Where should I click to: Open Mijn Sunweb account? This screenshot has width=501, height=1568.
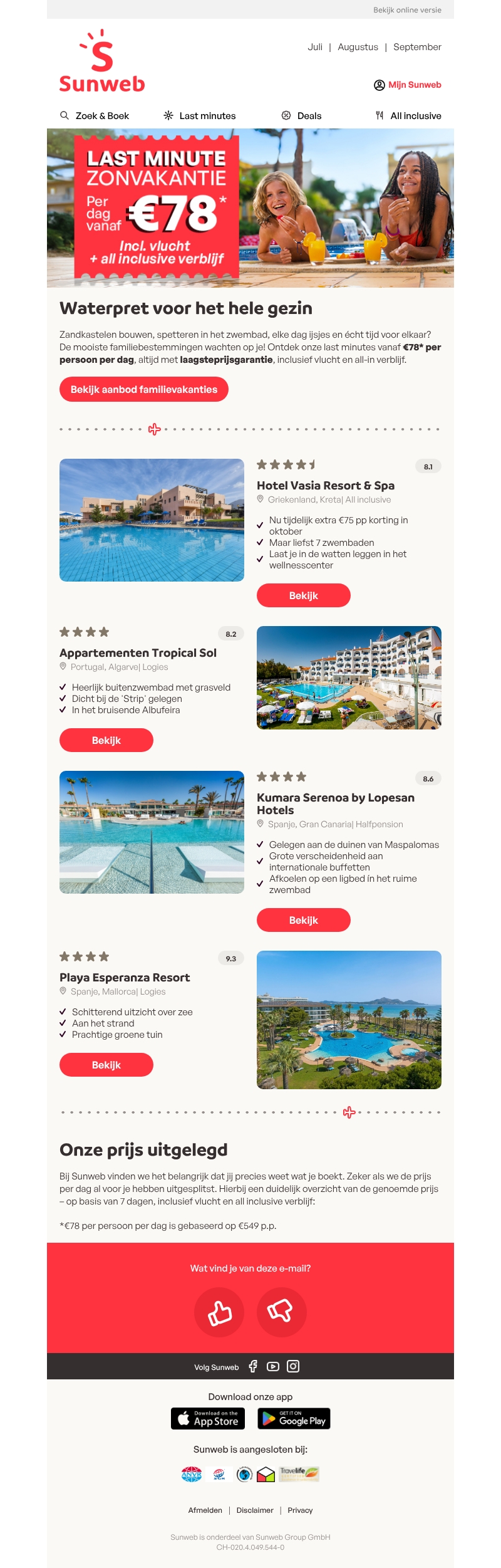(408, 85)
